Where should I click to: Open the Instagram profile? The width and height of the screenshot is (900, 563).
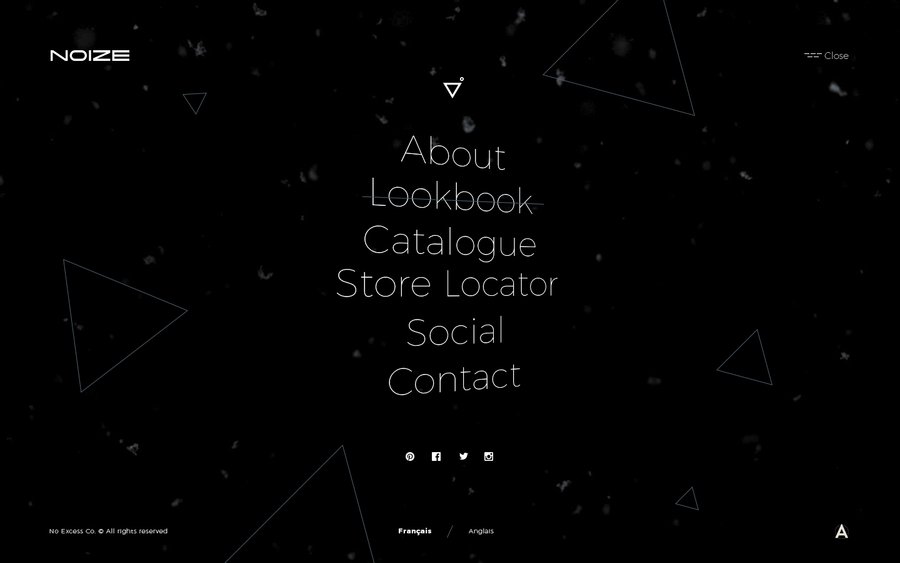(x=489, y=457)
